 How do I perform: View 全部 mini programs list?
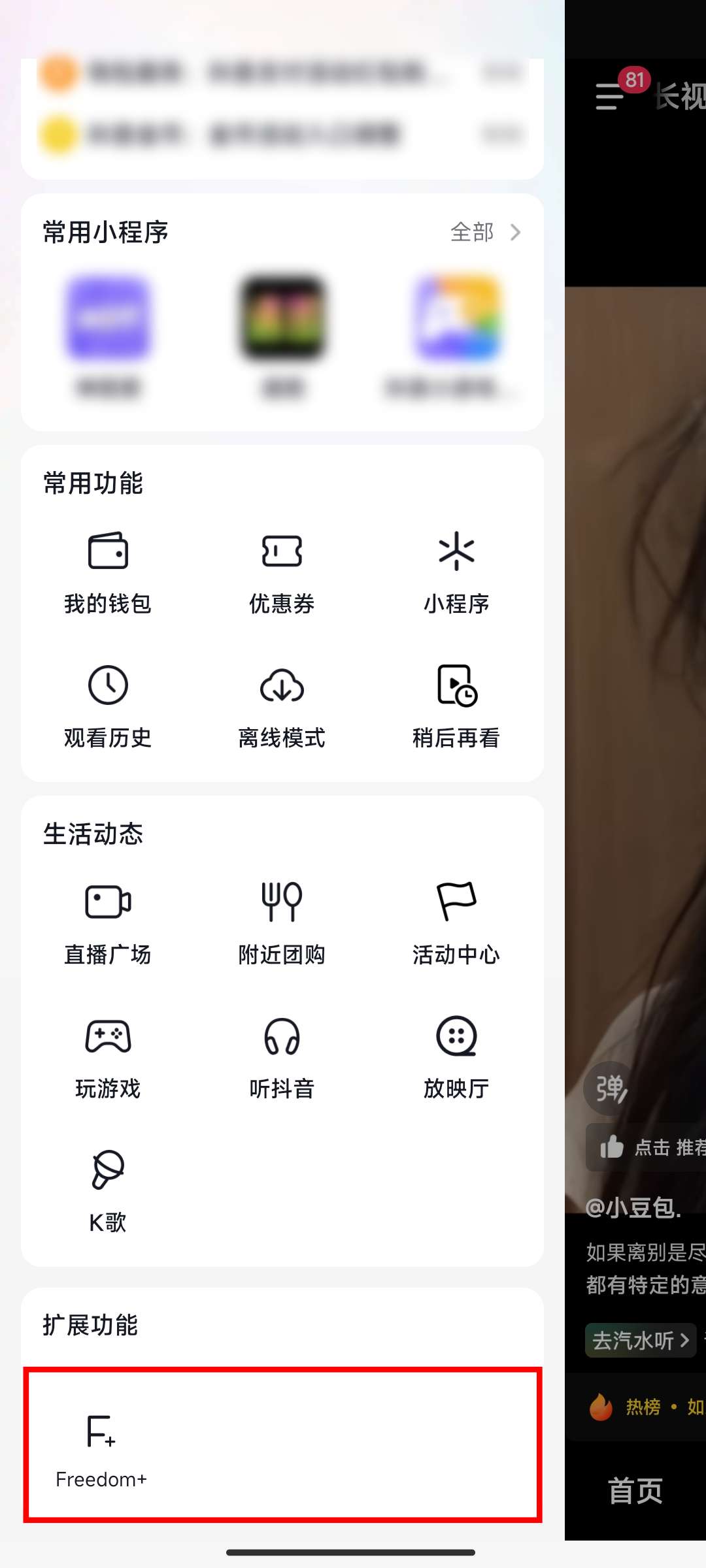[x=485, y=232]
